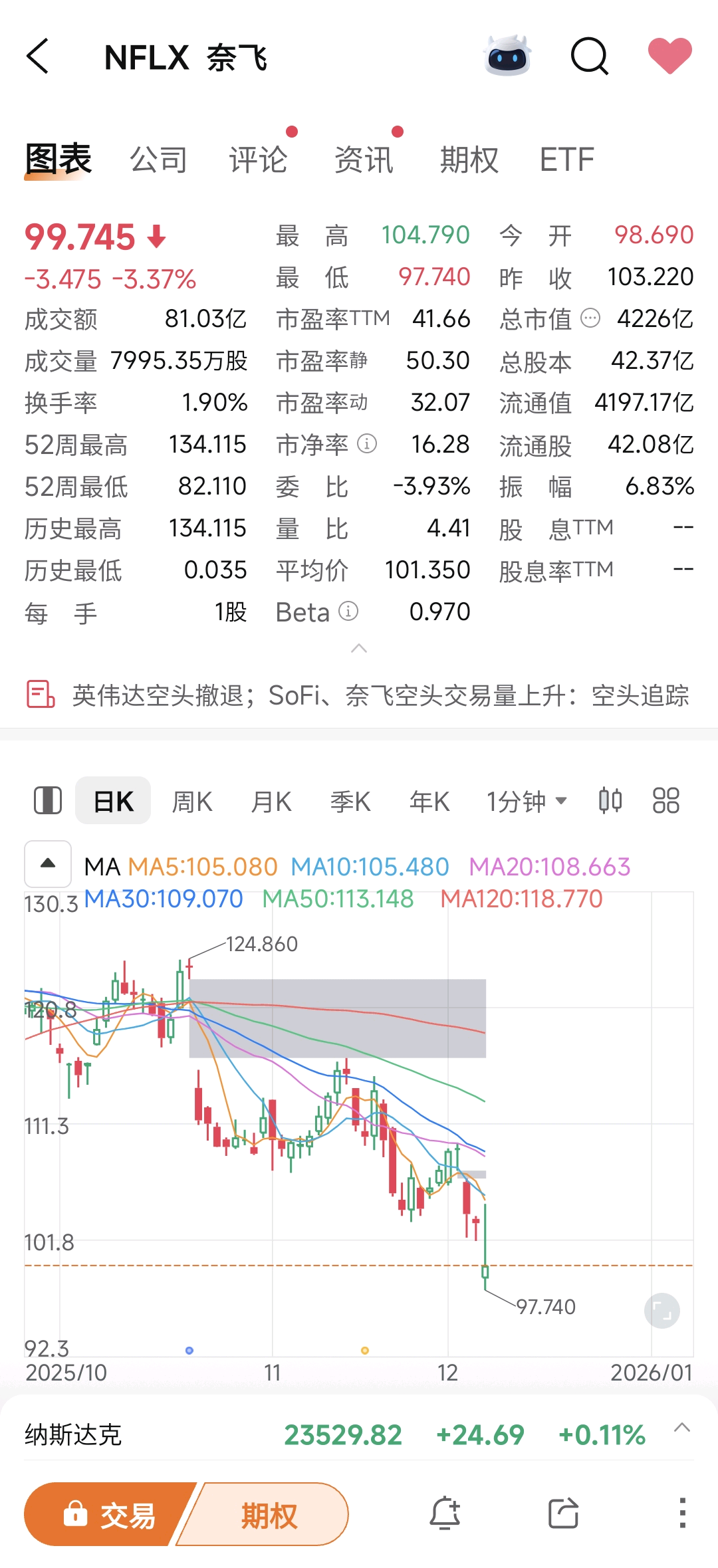This screenshot has width=718, height=1568.
Task: Open the search icon
Action: [x=589, y=56]
